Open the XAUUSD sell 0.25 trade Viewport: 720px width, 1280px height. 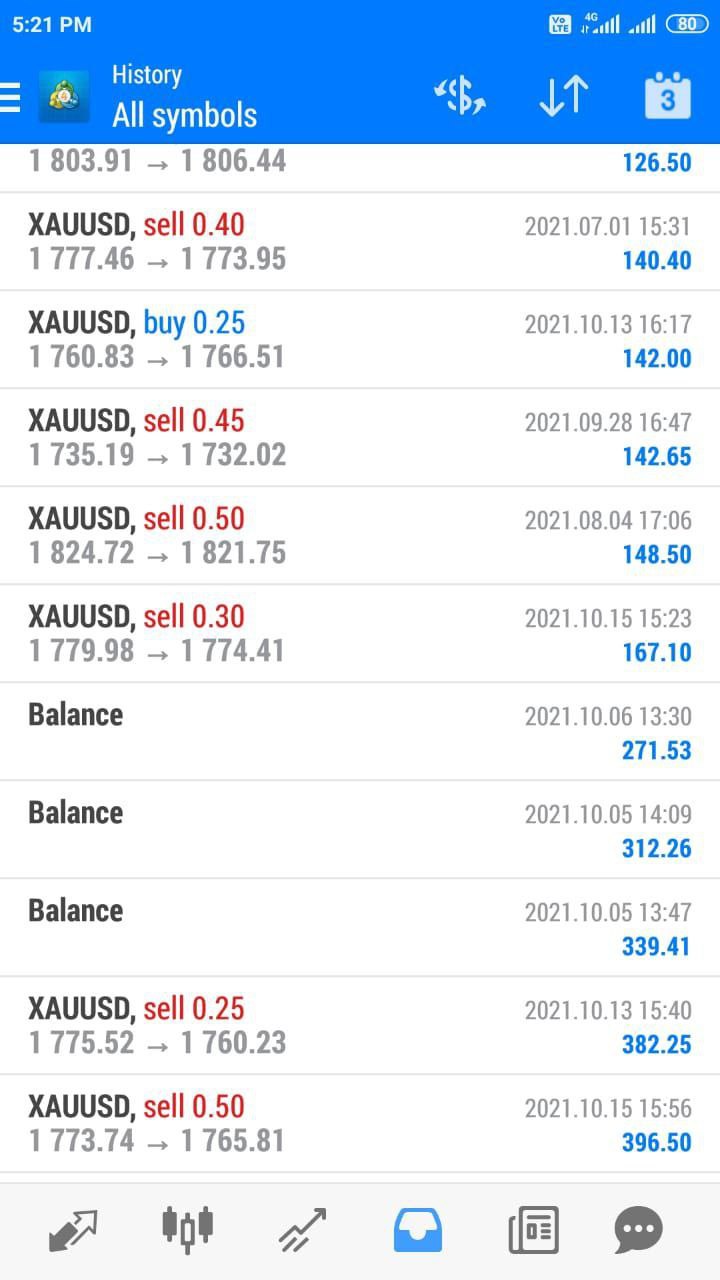(x=360, y=1026)
